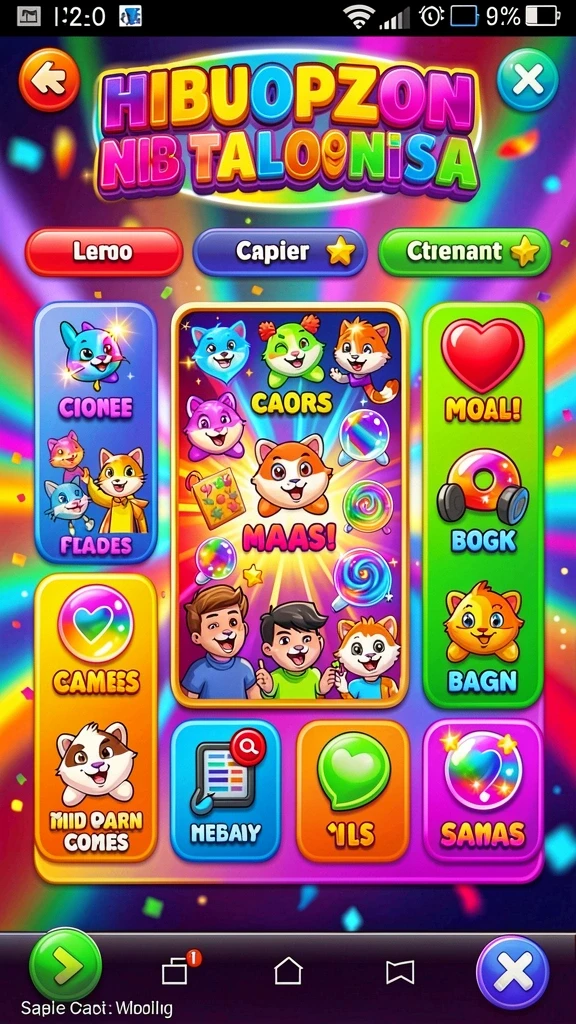Open the Bogk donut item
This screenshot has width=576, height=1024.
tap(483, 500)
